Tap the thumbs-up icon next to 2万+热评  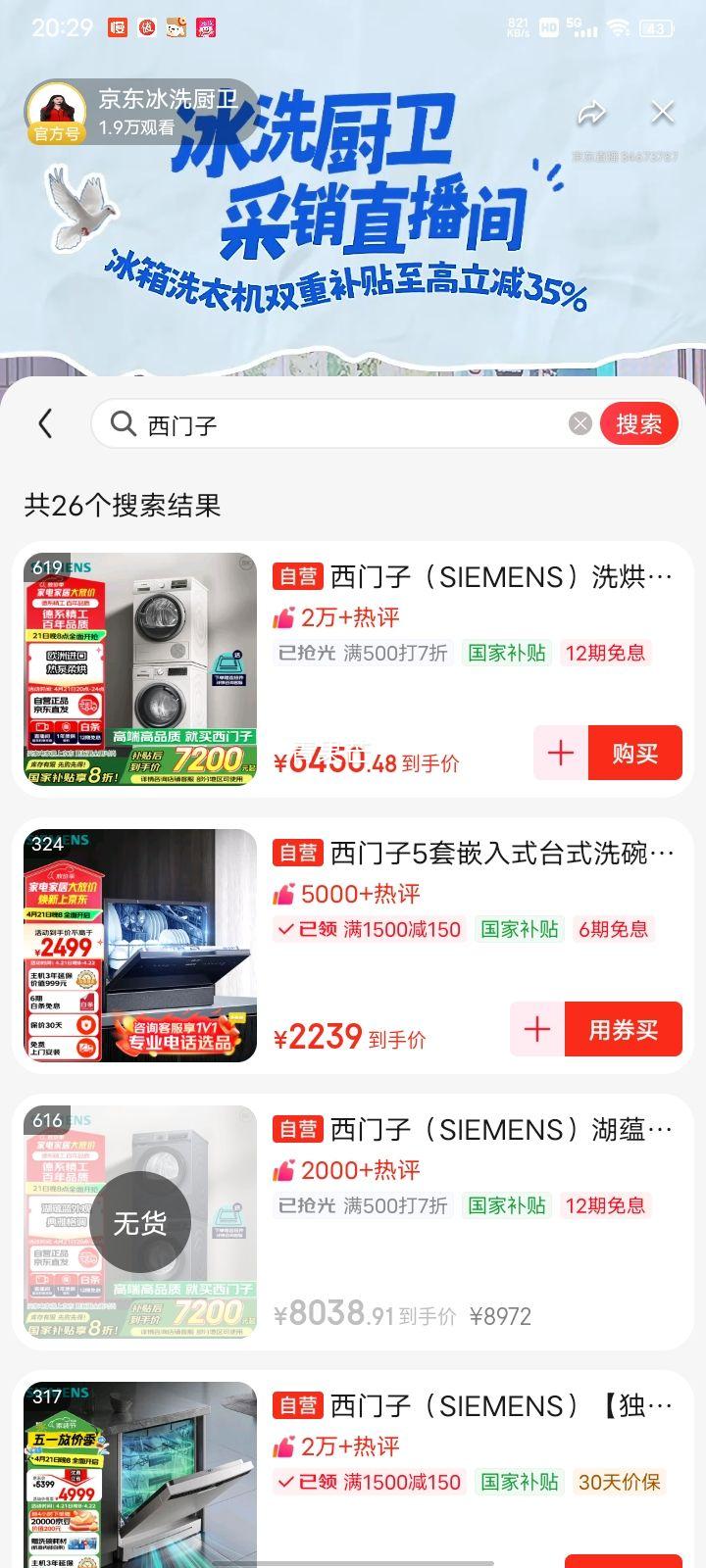(x=283, y=615)
